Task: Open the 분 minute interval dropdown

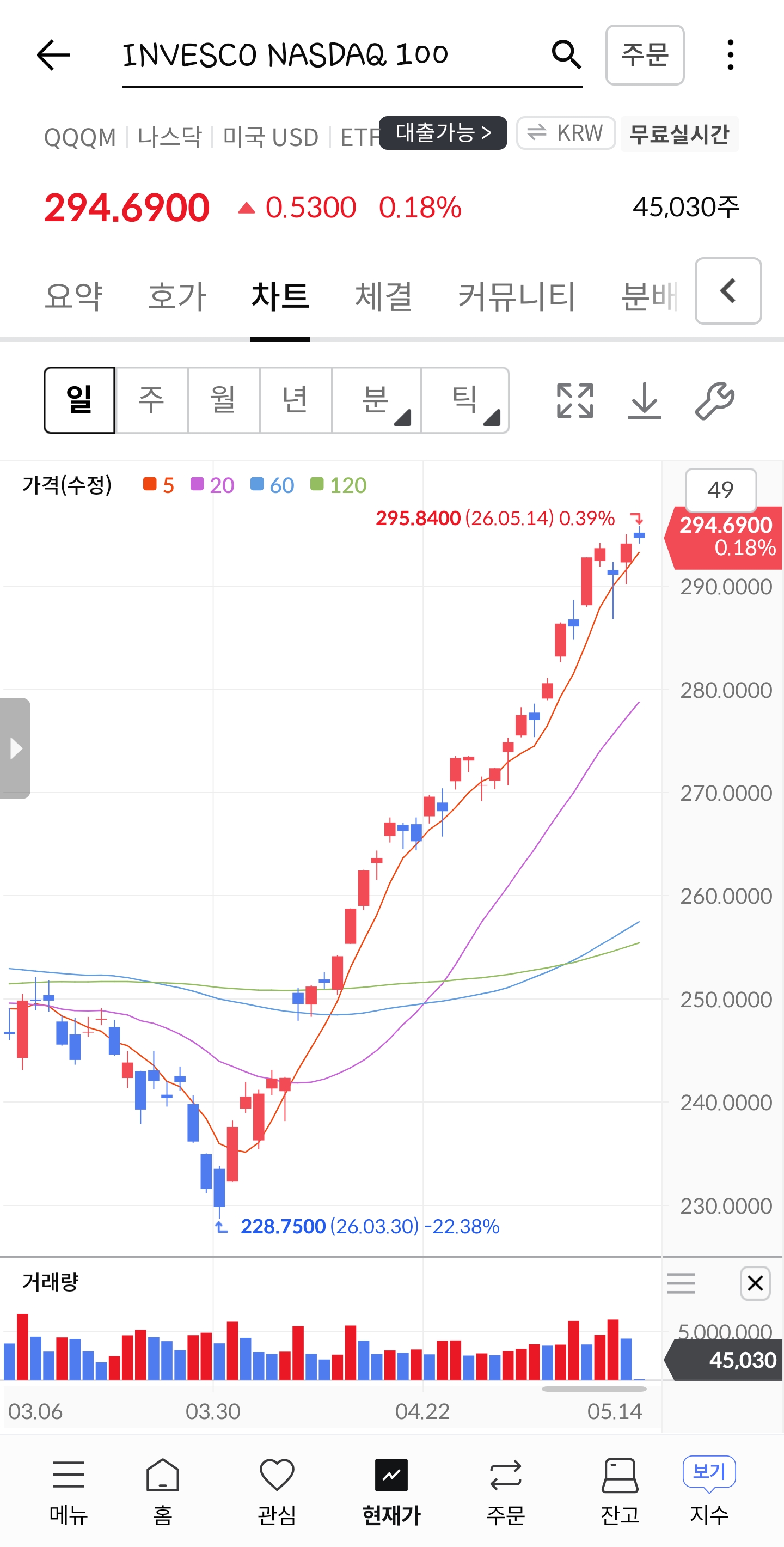Action: pyautogui.click(x=376, y=400)
